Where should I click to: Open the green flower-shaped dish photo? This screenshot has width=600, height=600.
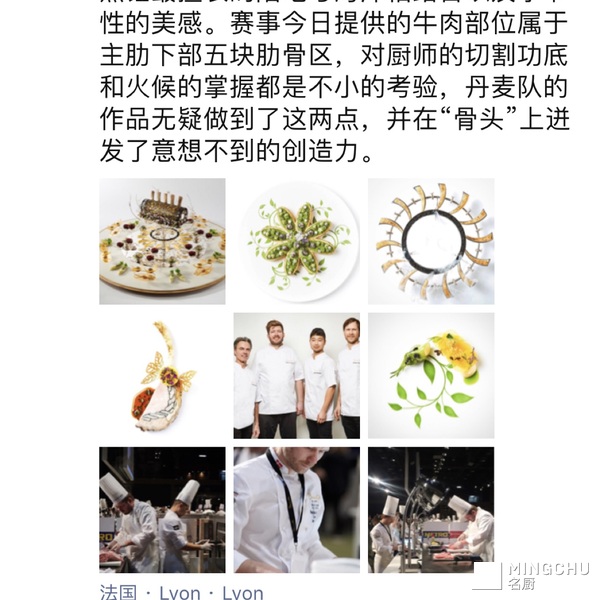296,241
